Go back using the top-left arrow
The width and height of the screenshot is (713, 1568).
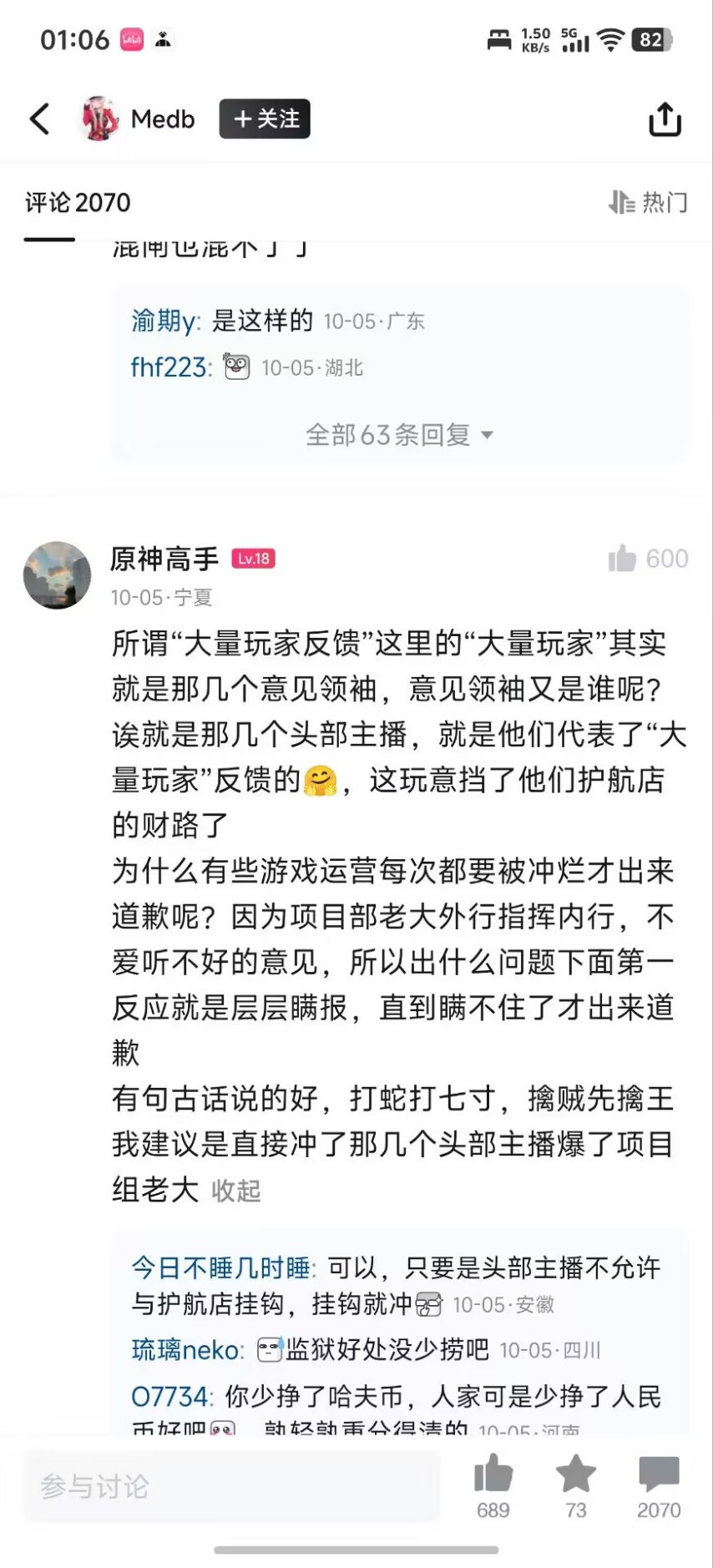[x=39, y=119]
